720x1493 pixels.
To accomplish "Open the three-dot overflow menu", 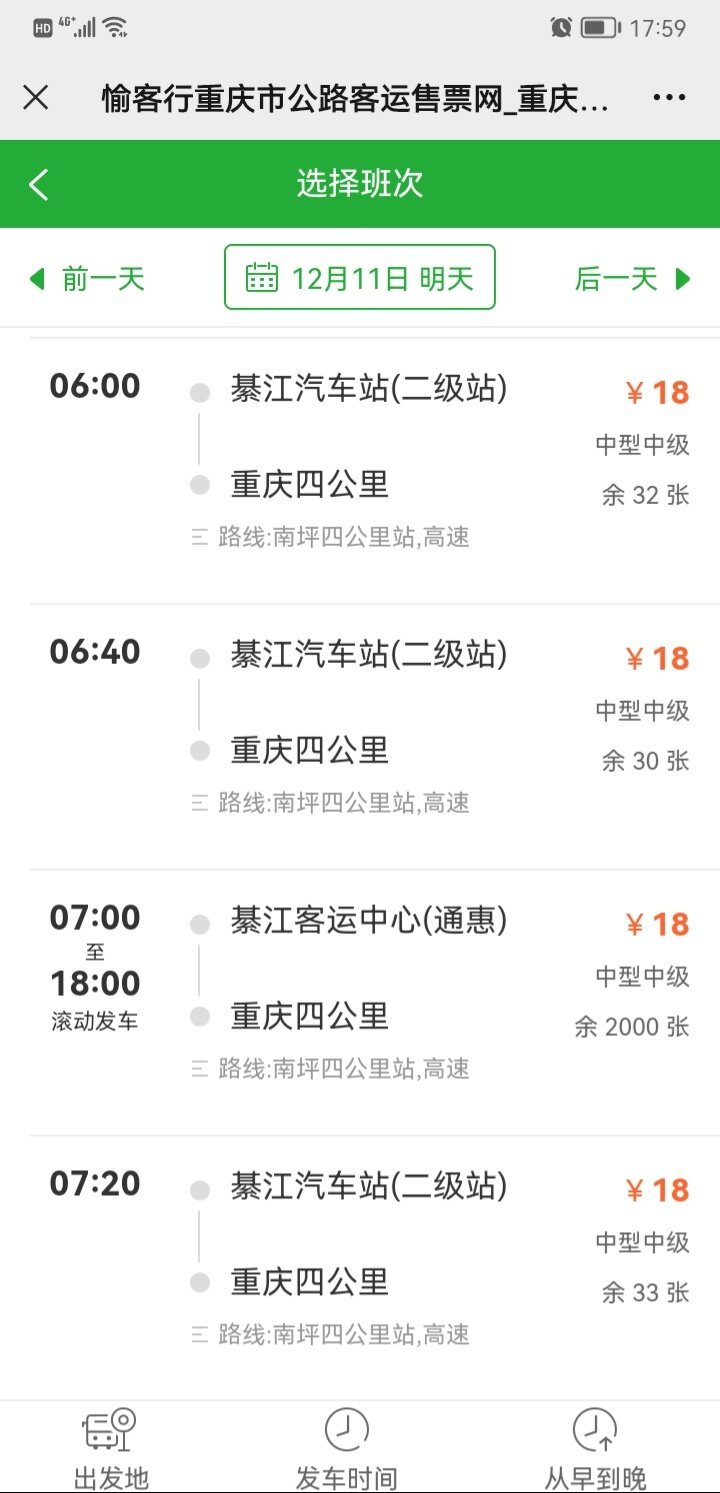I will (668, 97).
